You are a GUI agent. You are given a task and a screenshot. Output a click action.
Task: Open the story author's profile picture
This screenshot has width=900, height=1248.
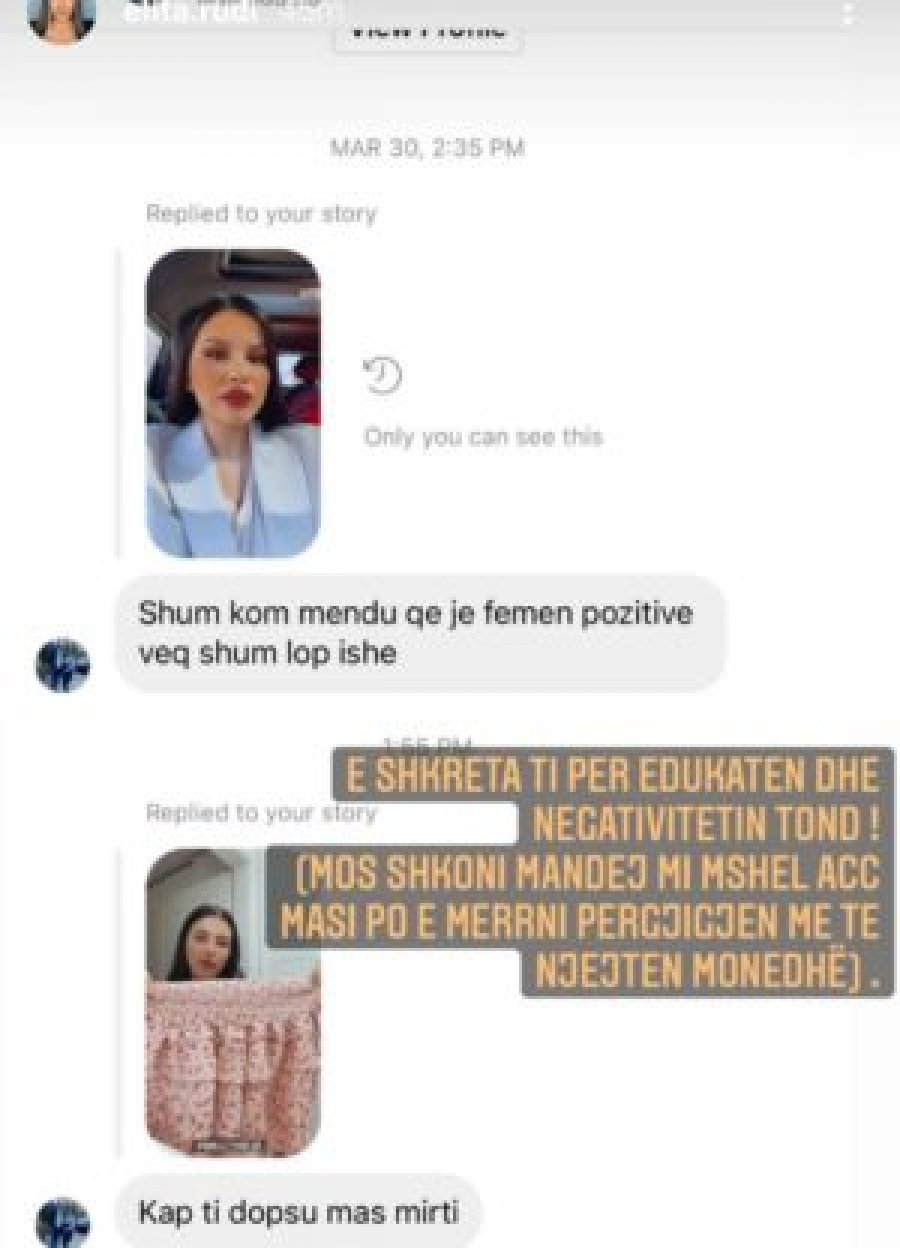(62, 17)
